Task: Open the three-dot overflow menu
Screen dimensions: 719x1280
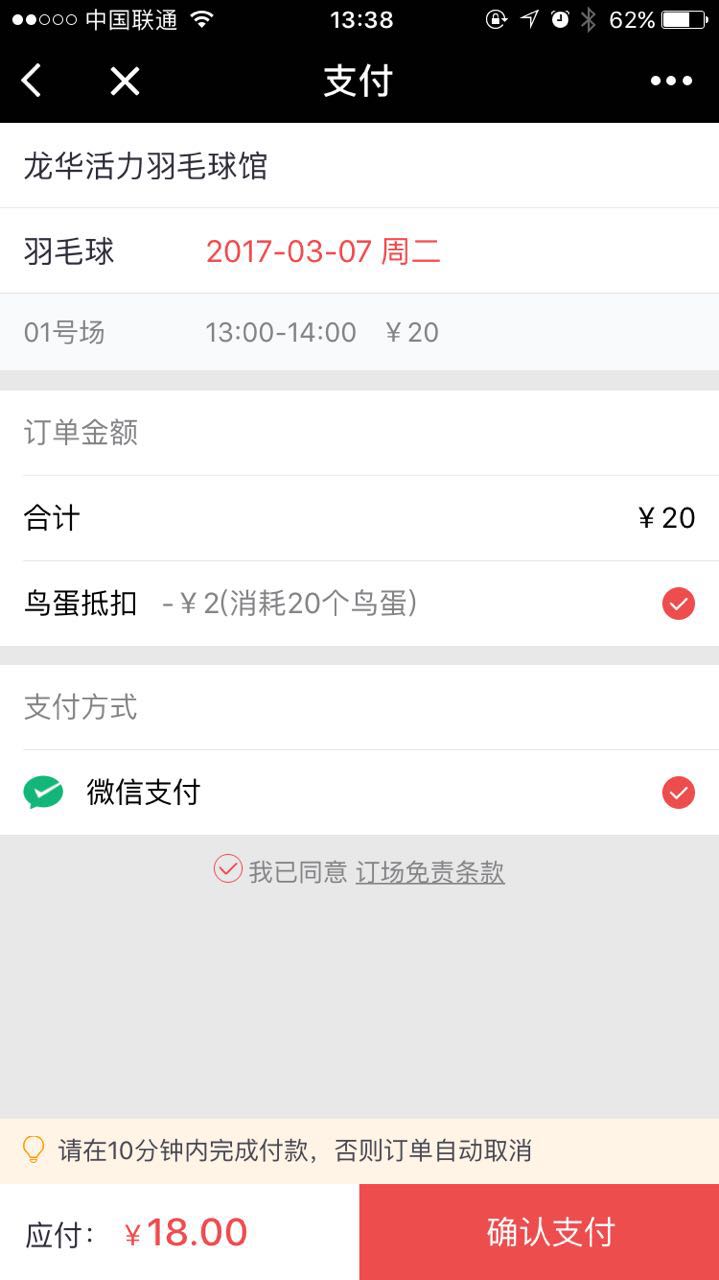Action: coord(671,81)
